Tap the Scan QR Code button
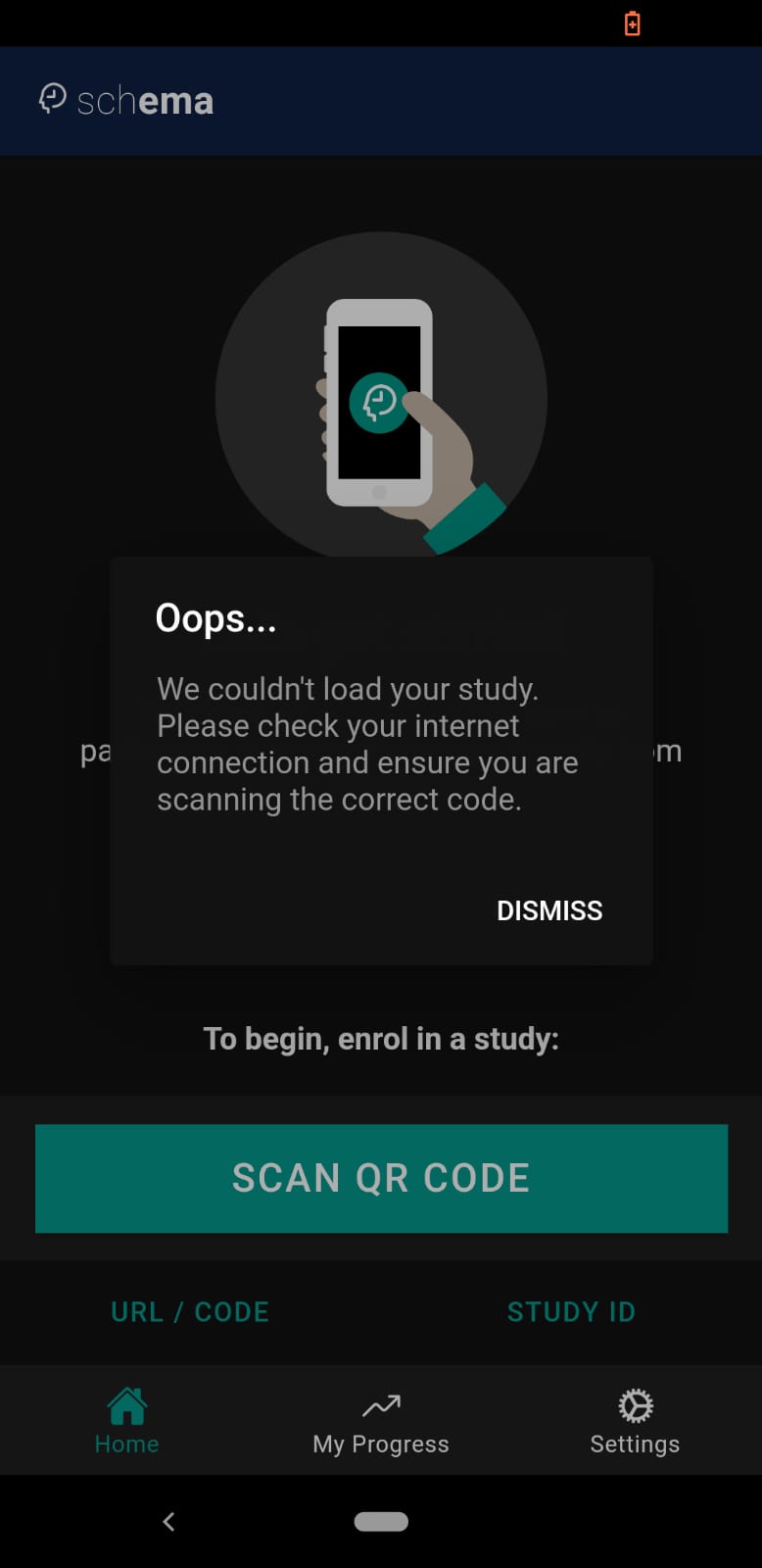This screenshot has width=762, height=1568. coord(381,1178)
